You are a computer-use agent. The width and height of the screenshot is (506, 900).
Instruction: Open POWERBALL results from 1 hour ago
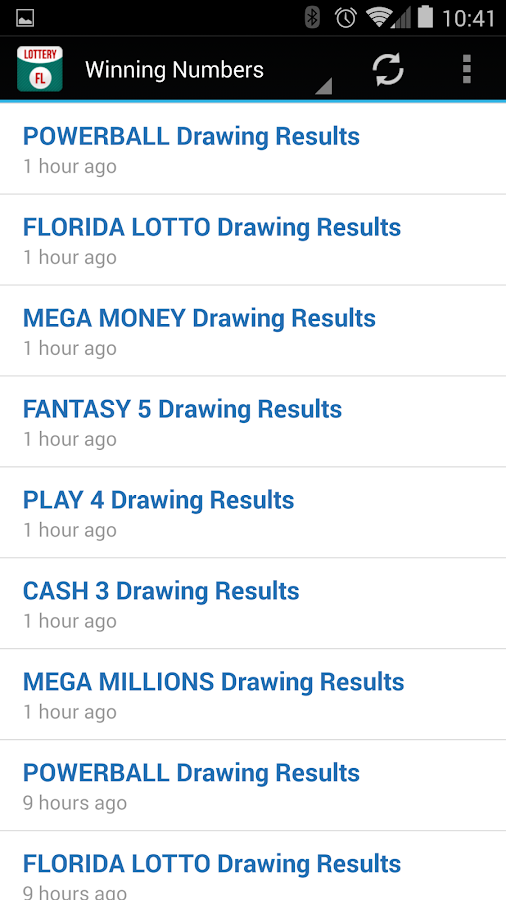(x=253, y=149)
